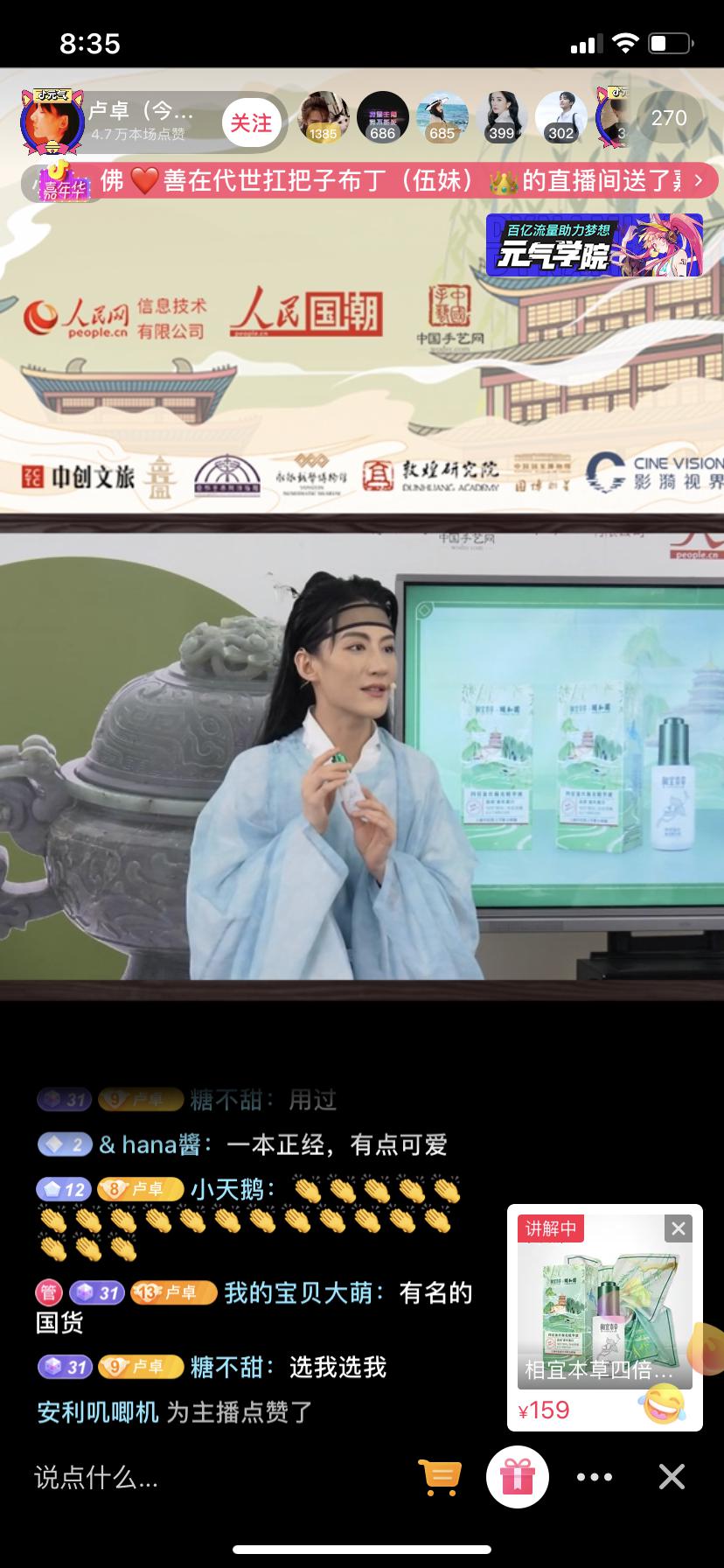
Task: Close the live stream
Action: pos(672,1477)
